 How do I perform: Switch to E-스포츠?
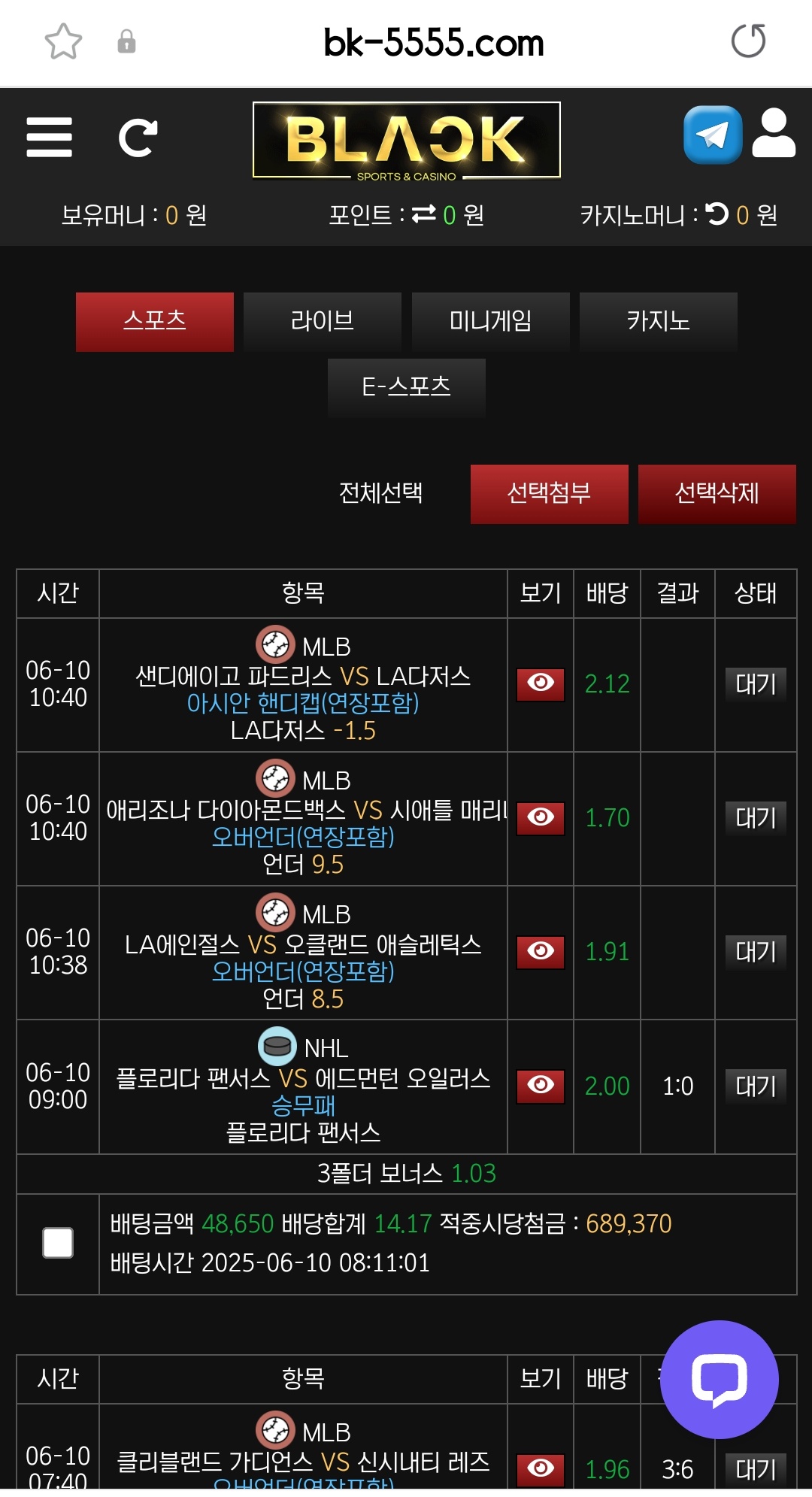coord(407,387)
